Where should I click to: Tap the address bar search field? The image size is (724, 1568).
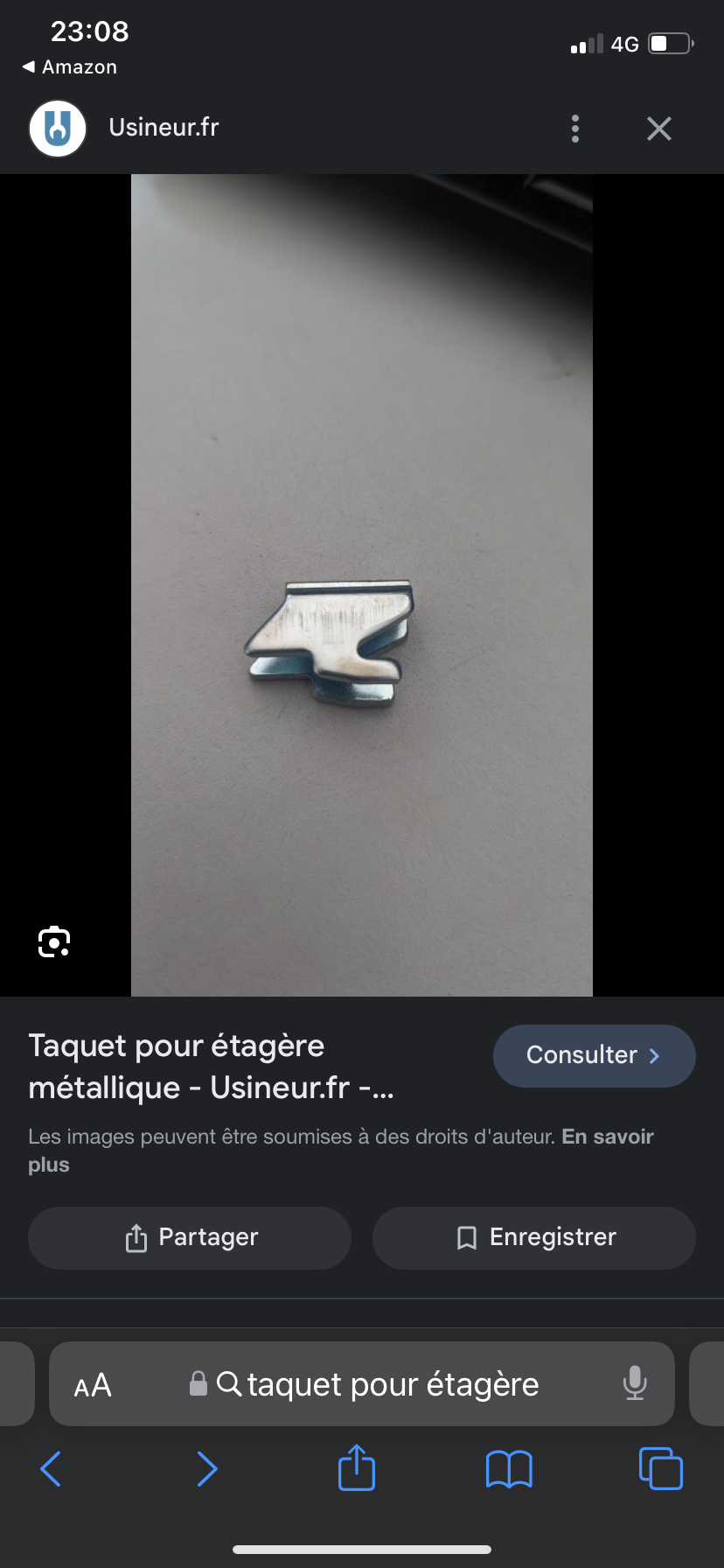click(362, 1384)
